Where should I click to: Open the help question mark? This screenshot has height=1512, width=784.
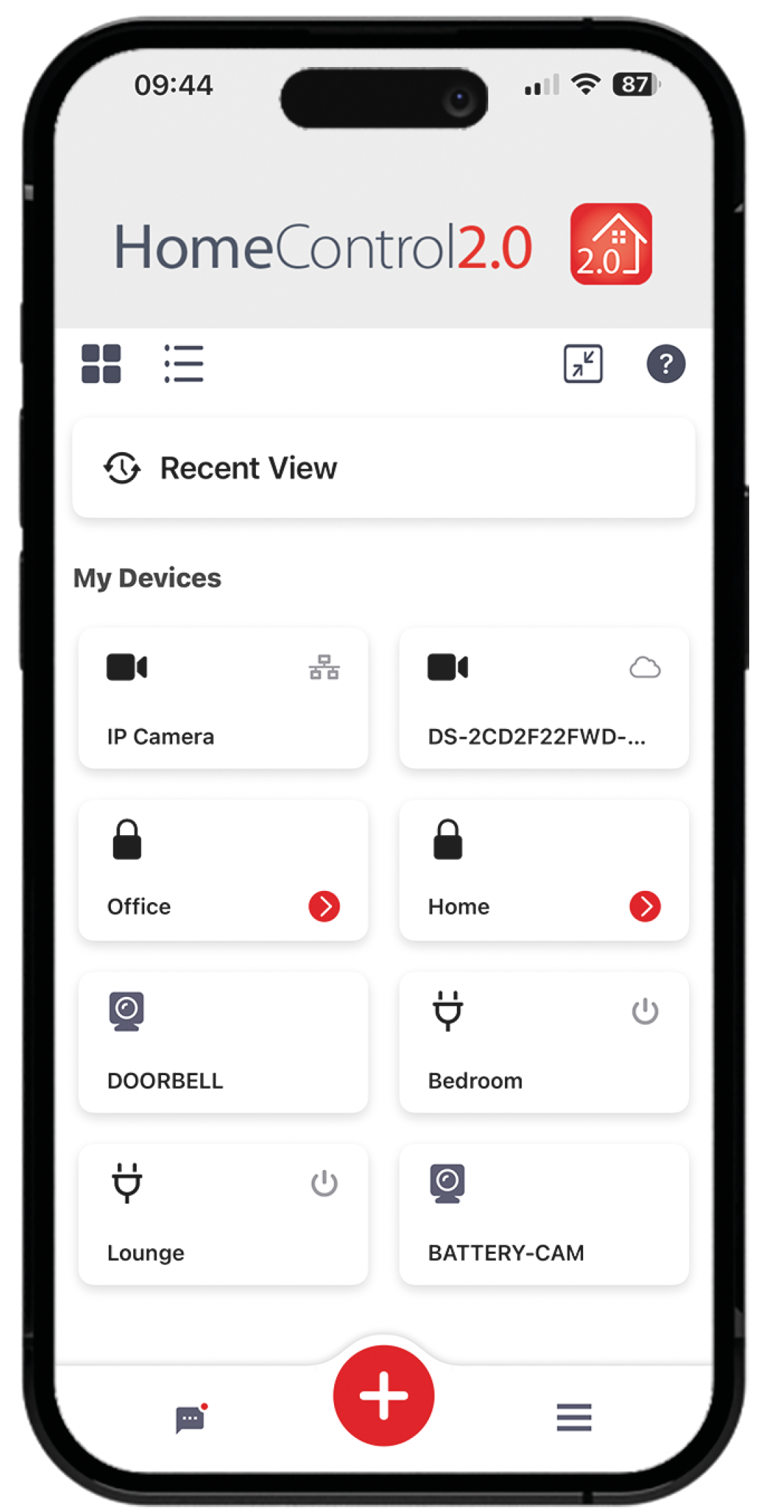[665, 364]
